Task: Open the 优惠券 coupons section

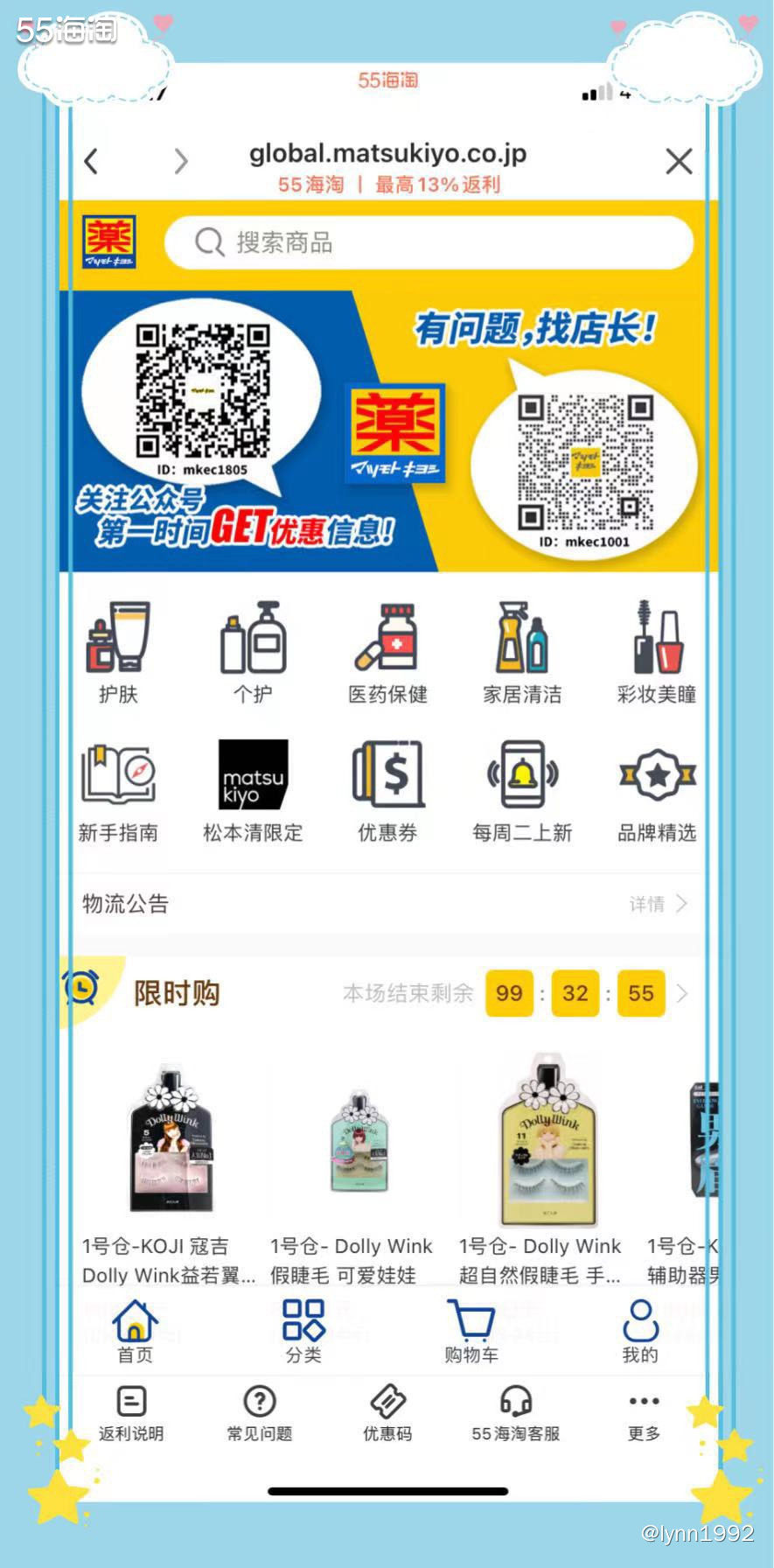Action: pyautogui.click(x=387, y=791)
